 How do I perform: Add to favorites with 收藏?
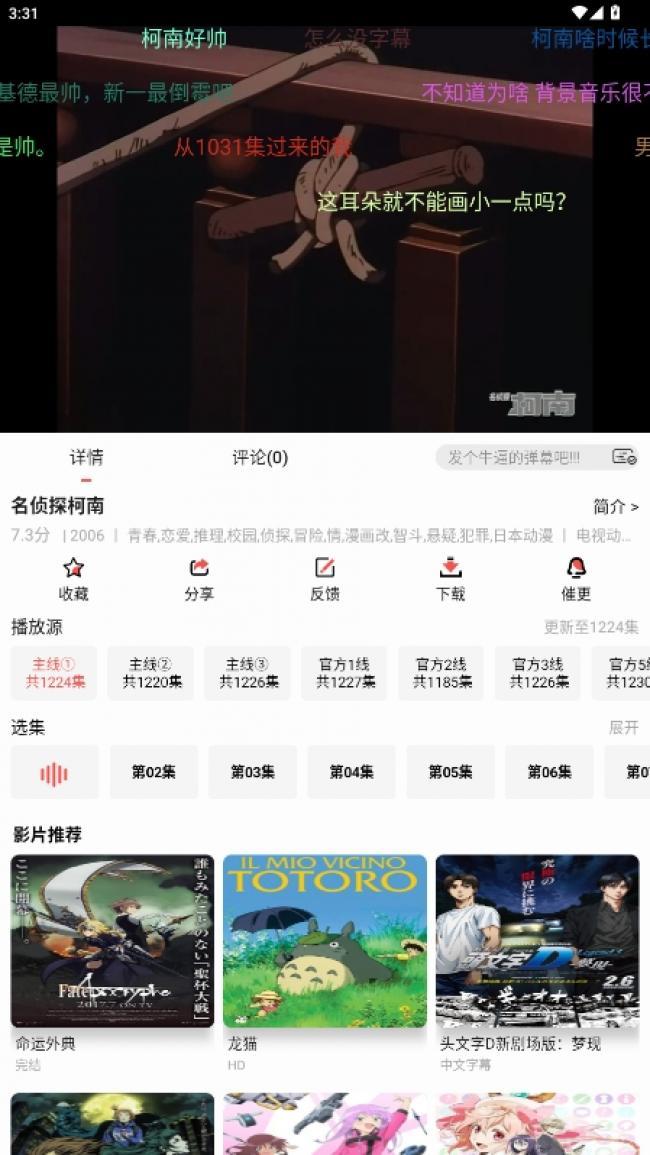[x=73, y=579]
